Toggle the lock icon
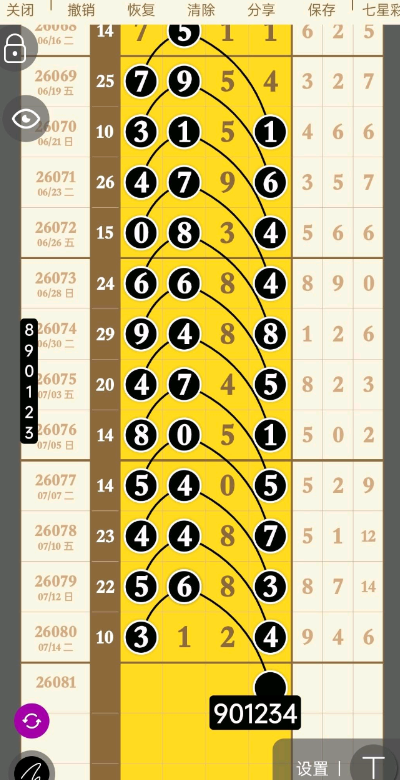The image size is (400, 780). coord(16,48)
